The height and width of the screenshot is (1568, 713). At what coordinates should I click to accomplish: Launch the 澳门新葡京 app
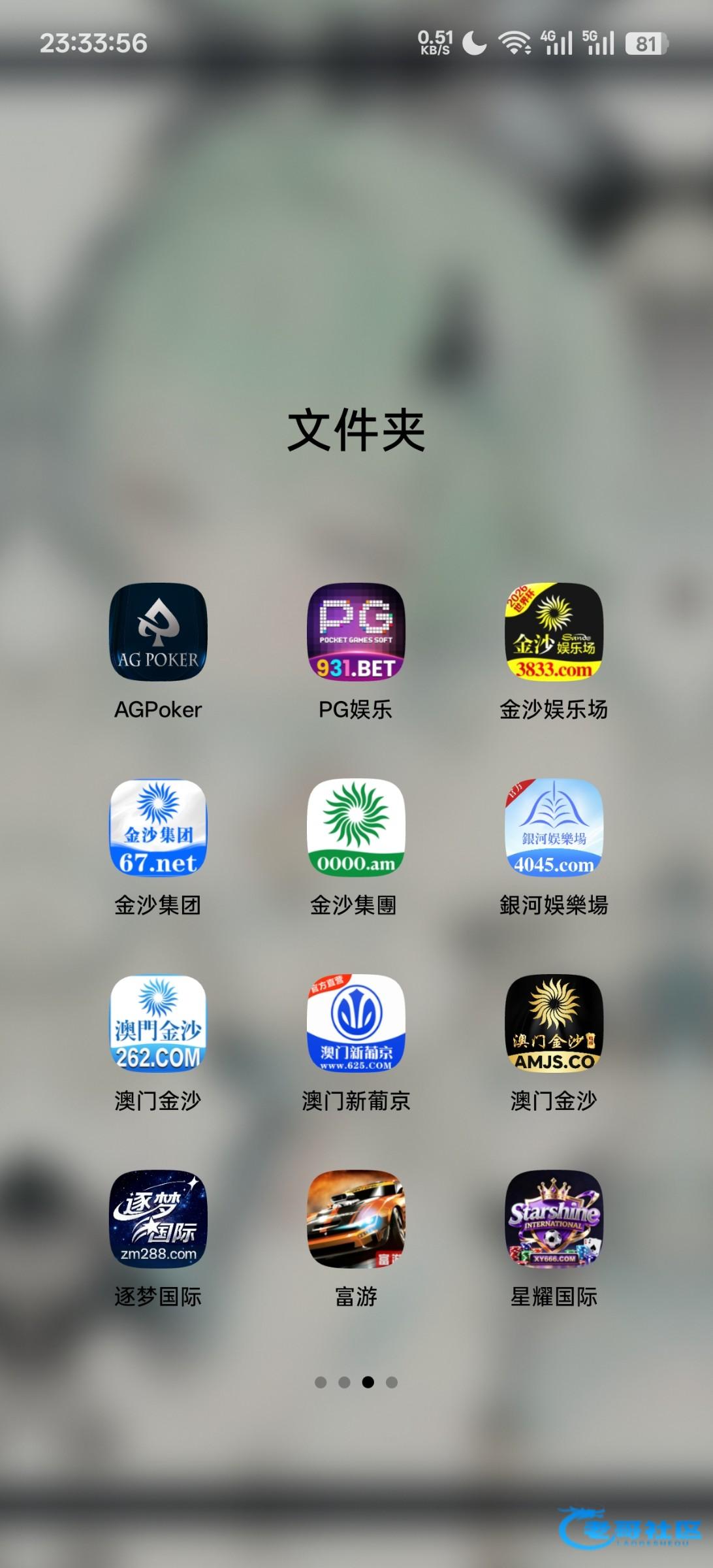(x=356, y=1023)
